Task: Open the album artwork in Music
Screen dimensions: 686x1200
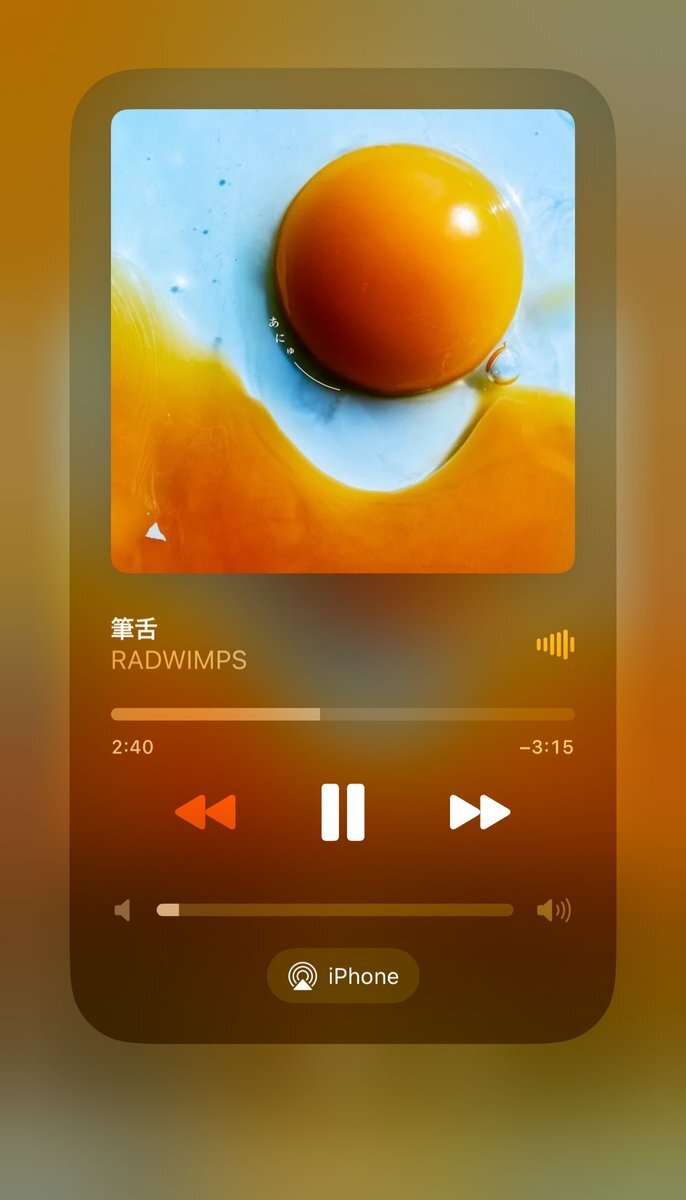Action: [343, 341]
